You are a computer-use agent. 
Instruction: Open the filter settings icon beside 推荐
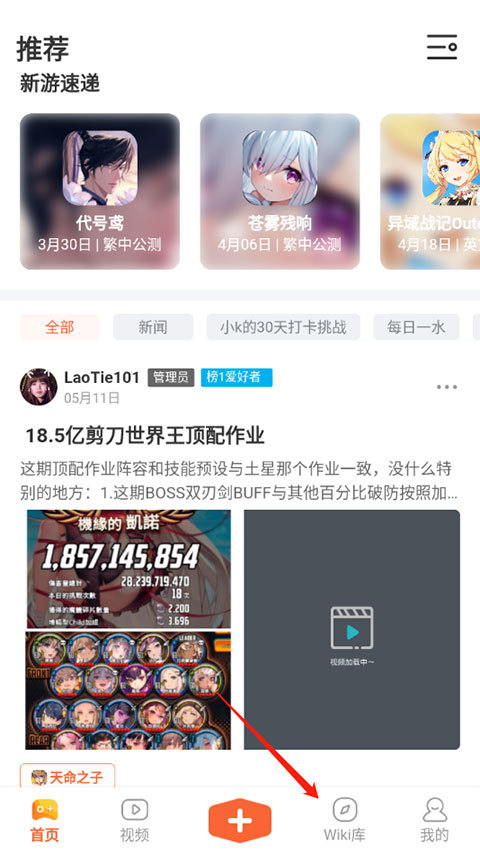click(x=441, y=47)
